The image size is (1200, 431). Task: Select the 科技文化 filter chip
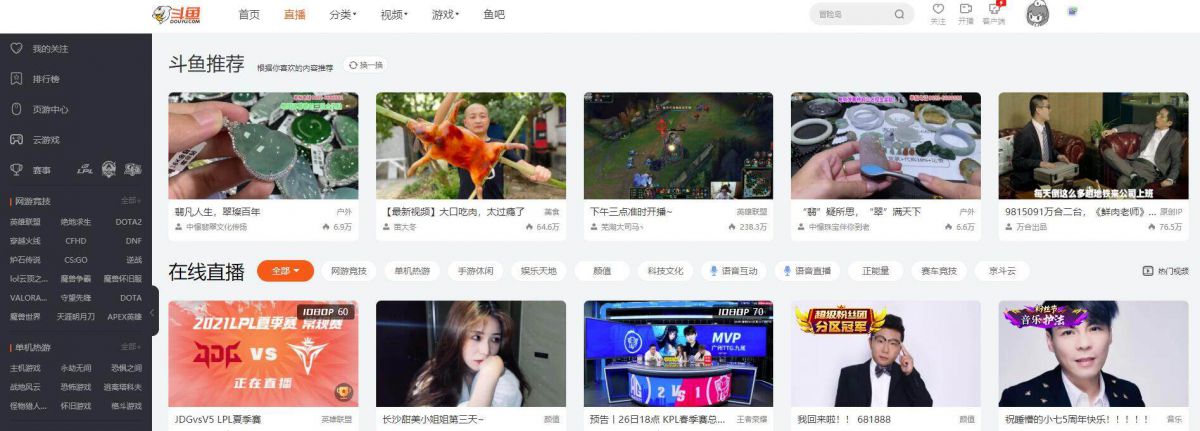(665, 271)
